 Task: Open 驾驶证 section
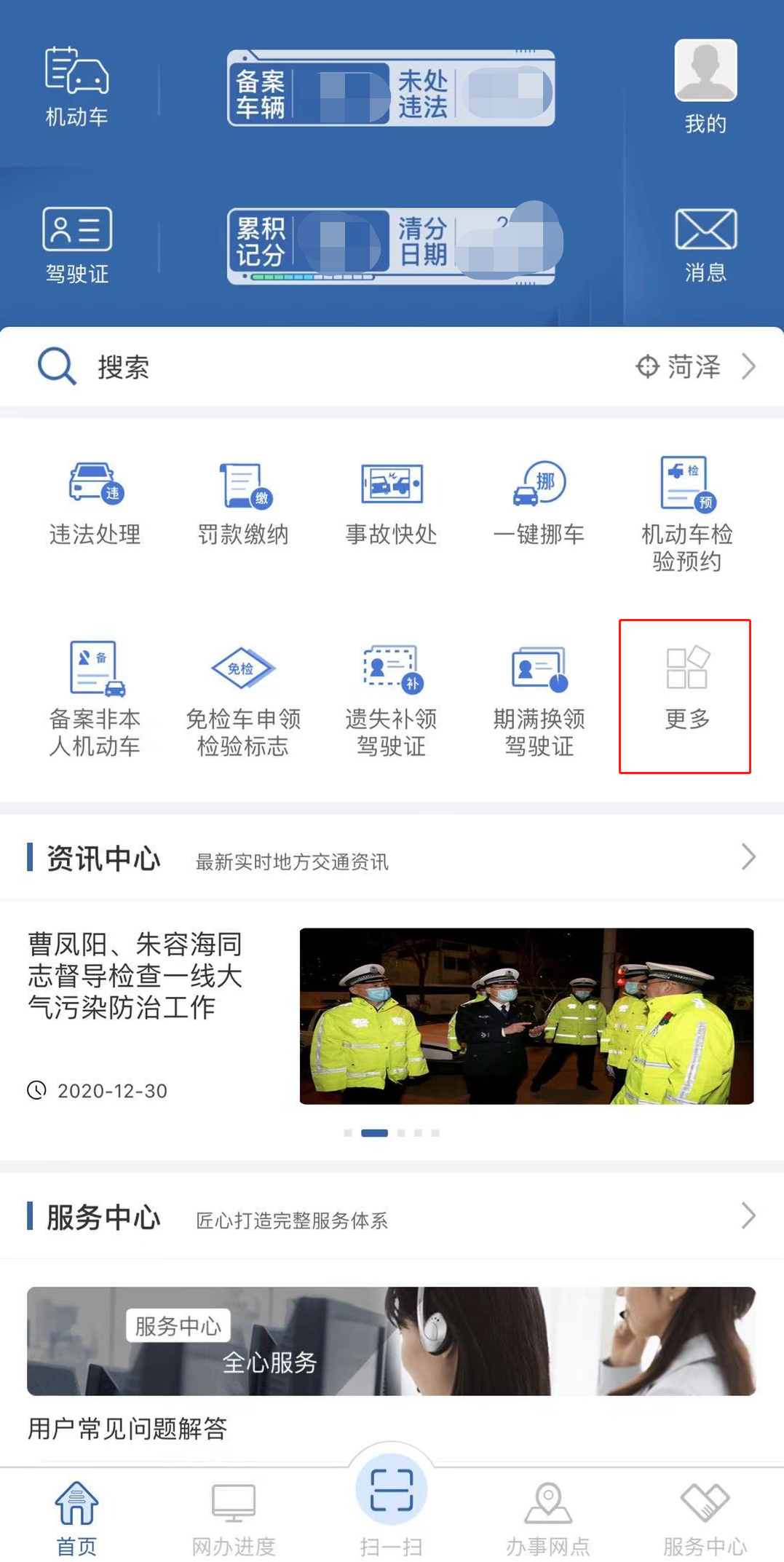coord(76,244)
